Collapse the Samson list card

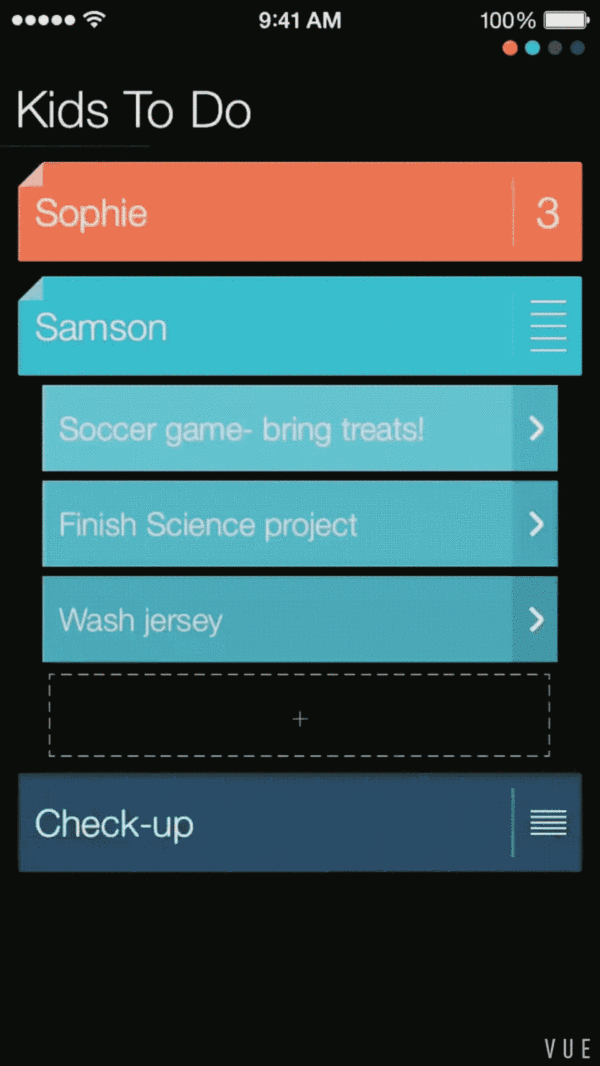coord(265,327)
